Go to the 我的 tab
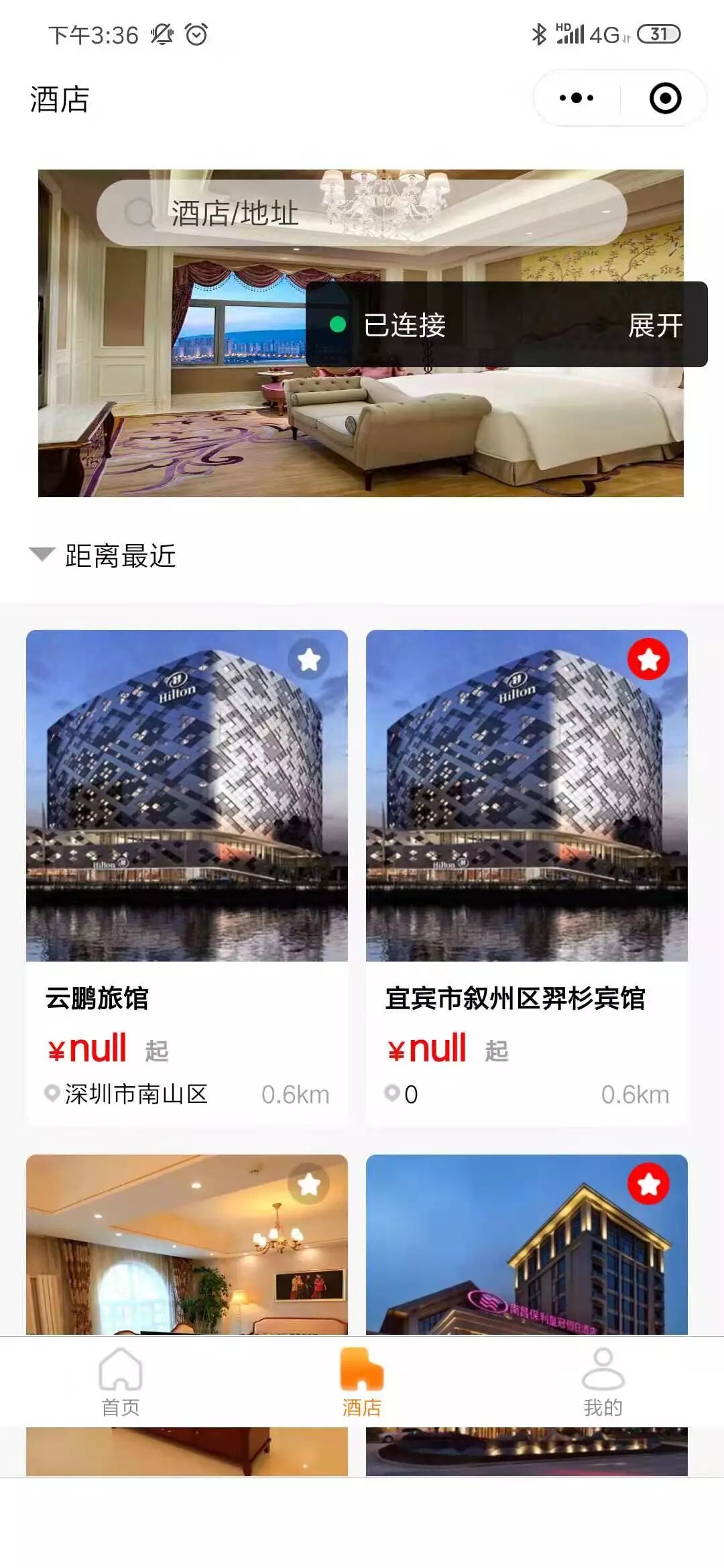Viewport: 724px width, 1568px height. pos(603,1382)
